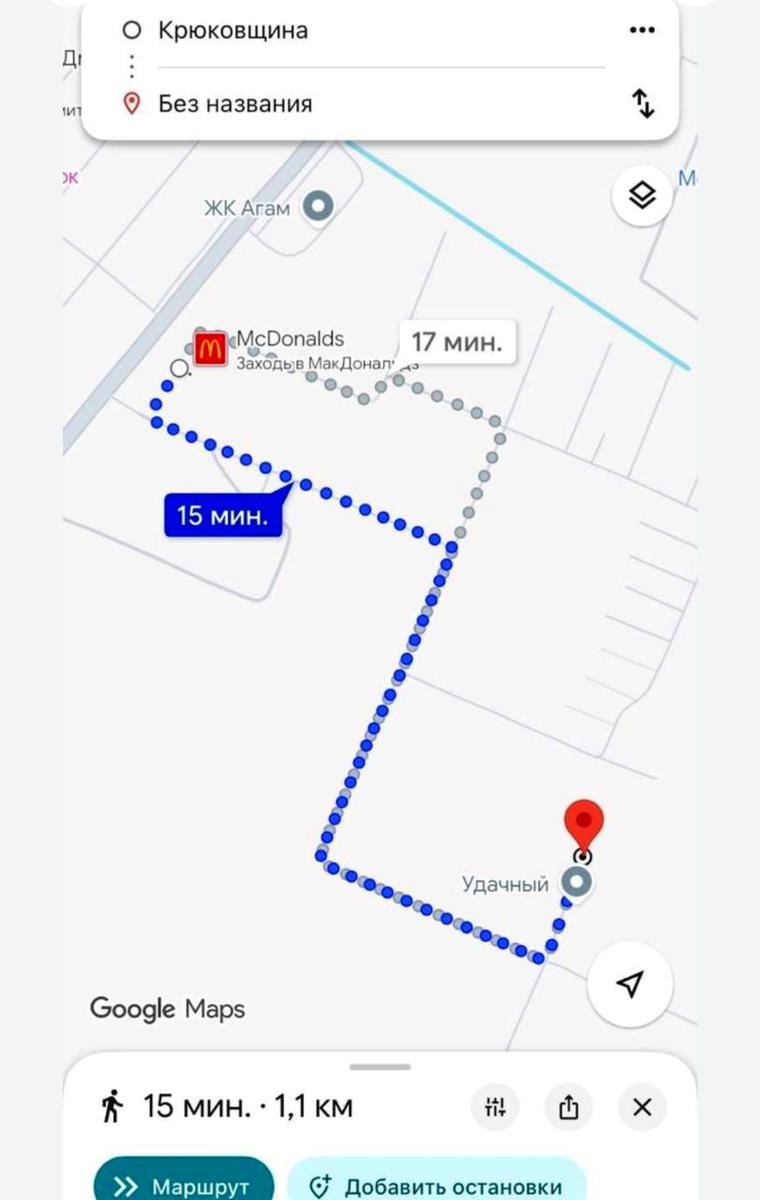Open the Удачный stop marker
The image size is (760, 1200).
click(576, 883)
